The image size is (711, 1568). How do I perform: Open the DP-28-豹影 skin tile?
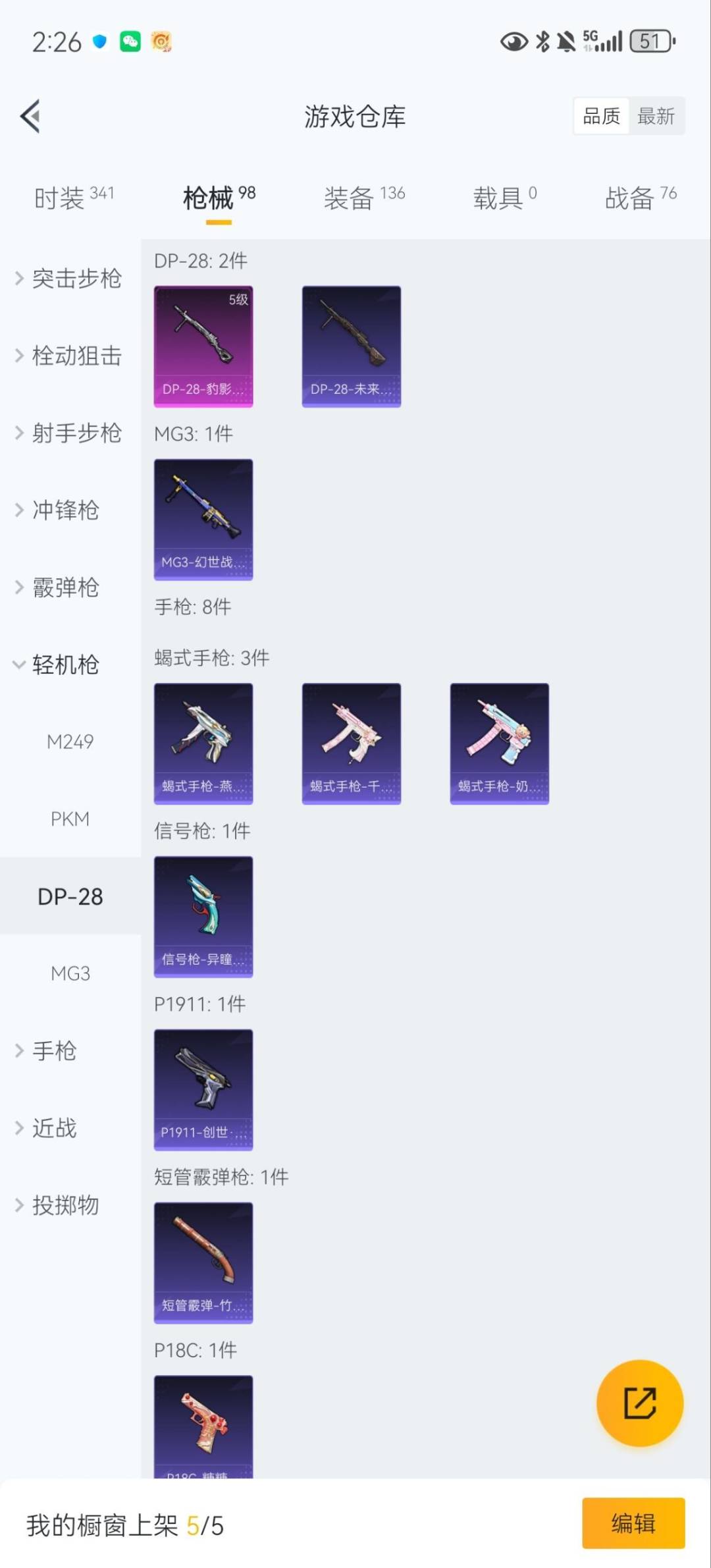[203, 346]
